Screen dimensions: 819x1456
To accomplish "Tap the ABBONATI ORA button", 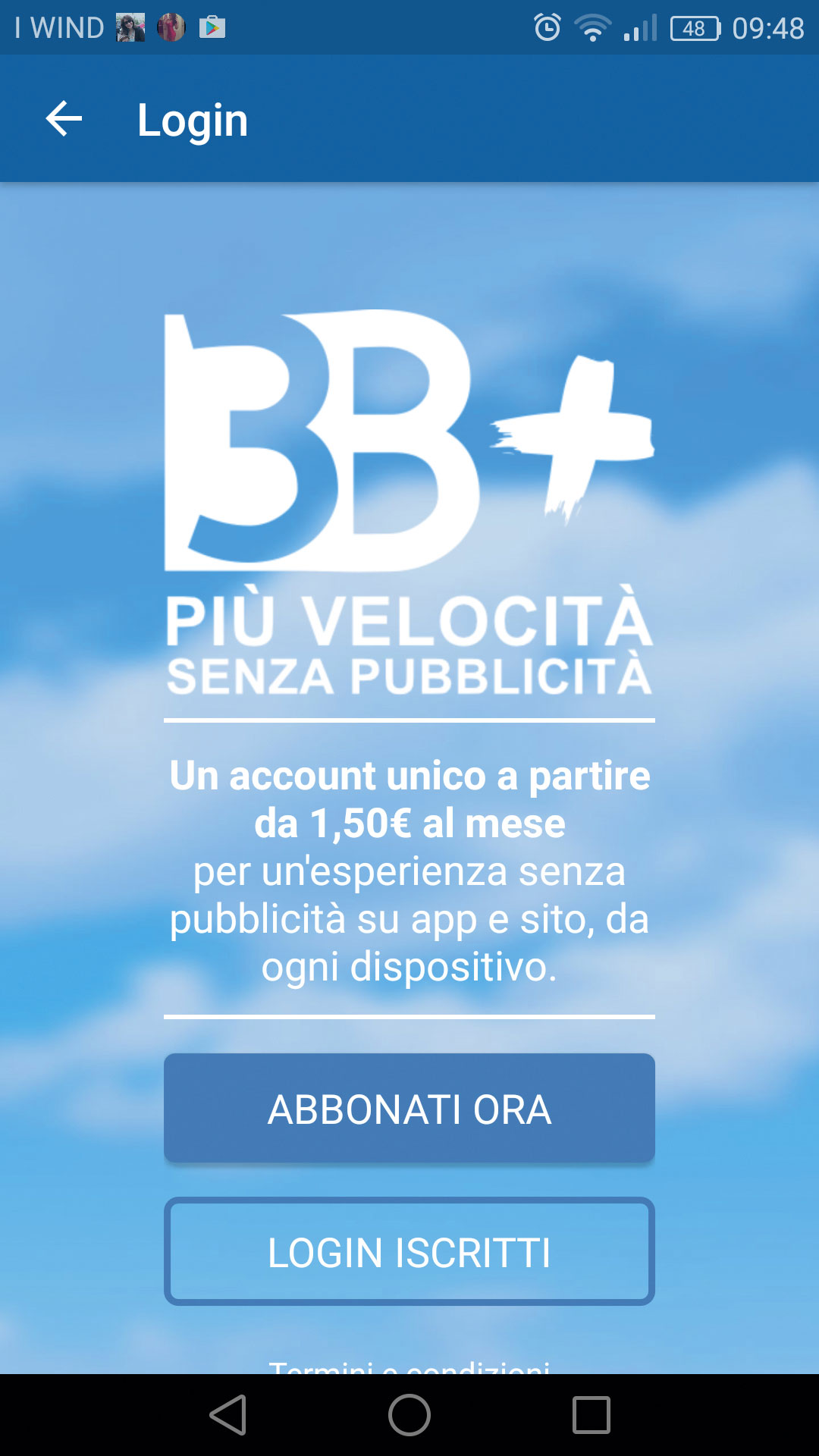I will tap(409, 1108).
